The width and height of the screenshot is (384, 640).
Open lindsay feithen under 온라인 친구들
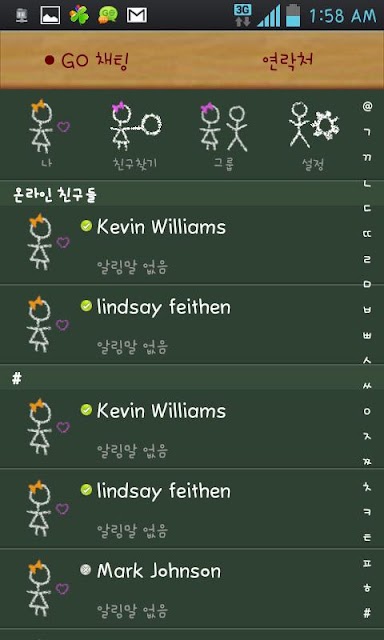pos(178,324)
